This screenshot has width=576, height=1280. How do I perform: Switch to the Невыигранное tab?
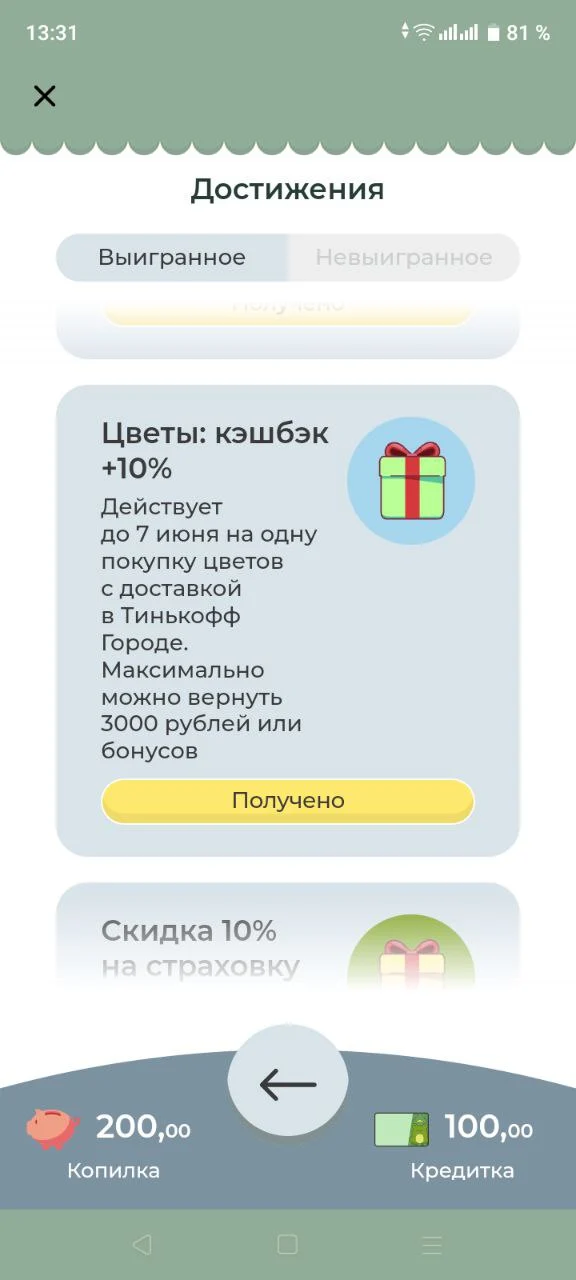click(404, 258)
